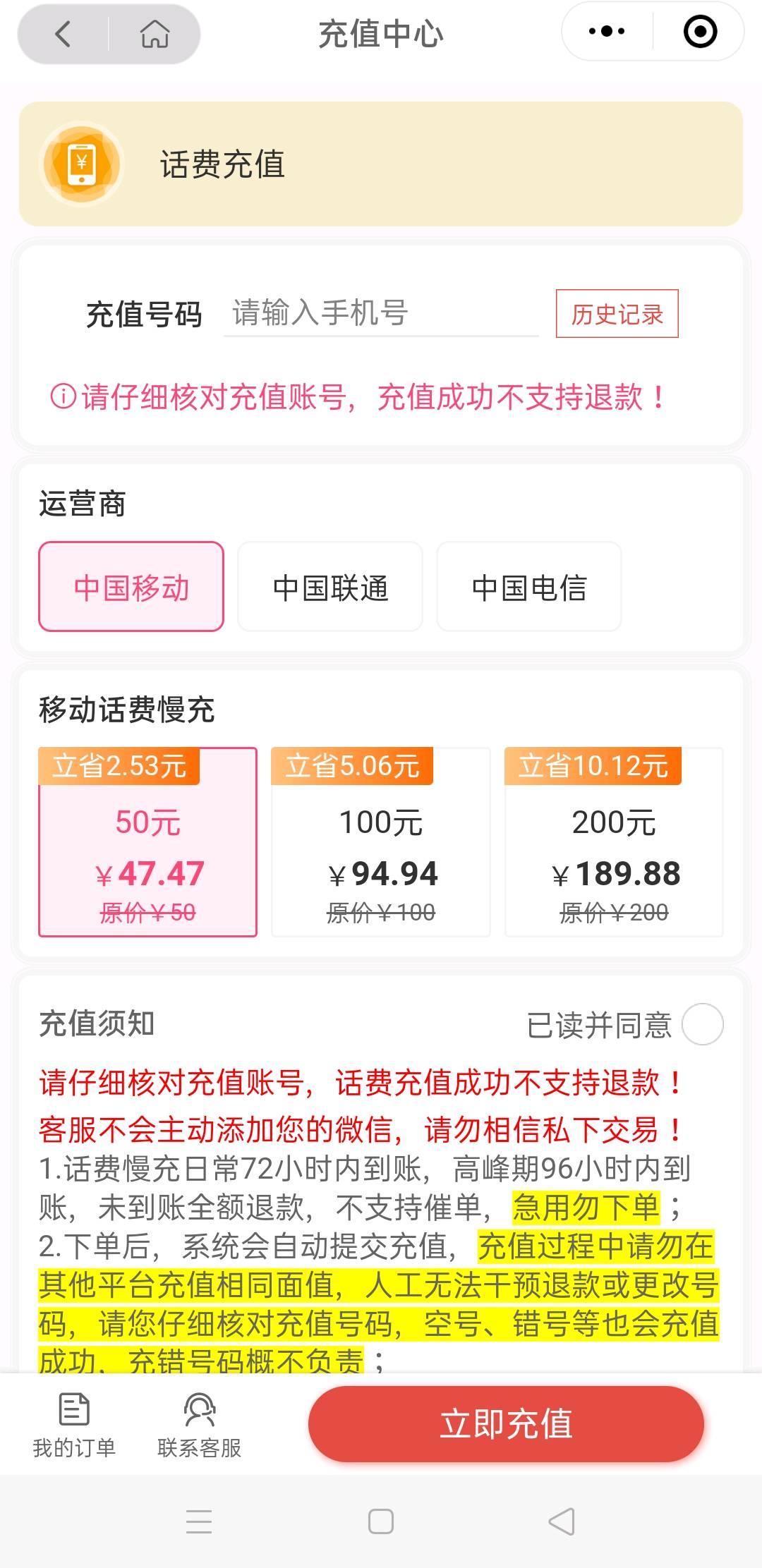Select 中国移动 as the carrier

pos(131,587)
